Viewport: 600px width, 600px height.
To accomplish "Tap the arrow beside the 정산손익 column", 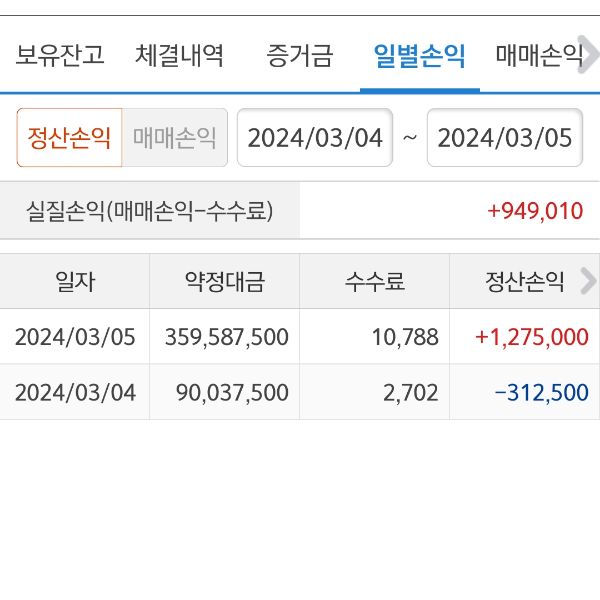I will pyautogui.click(x=588, y=282).
